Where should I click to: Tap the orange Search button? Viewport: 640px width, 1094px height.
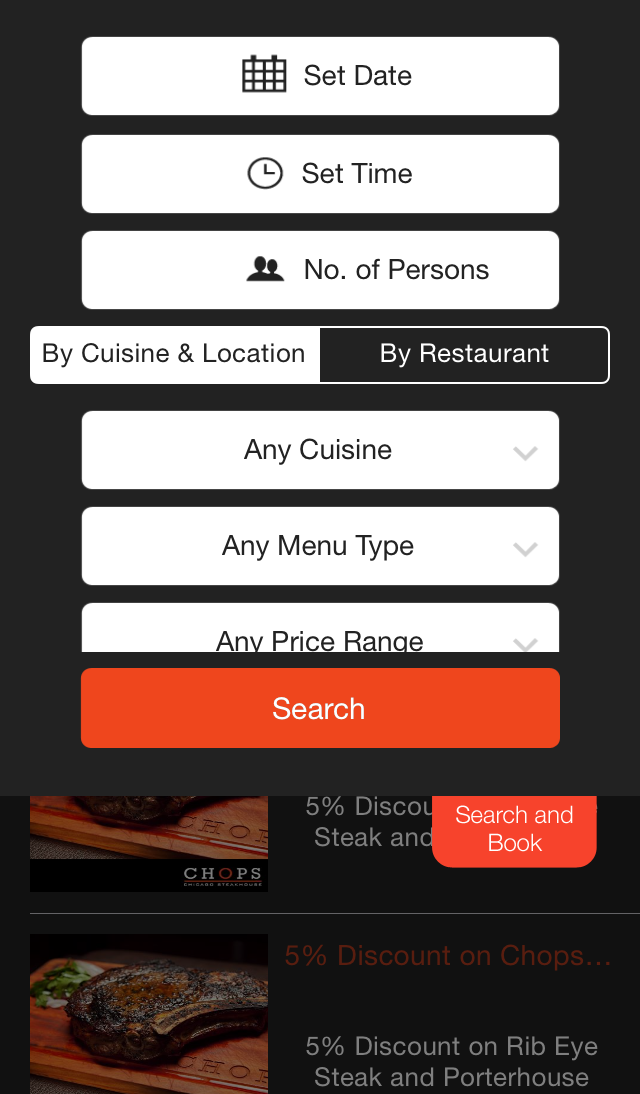(320, 708)
